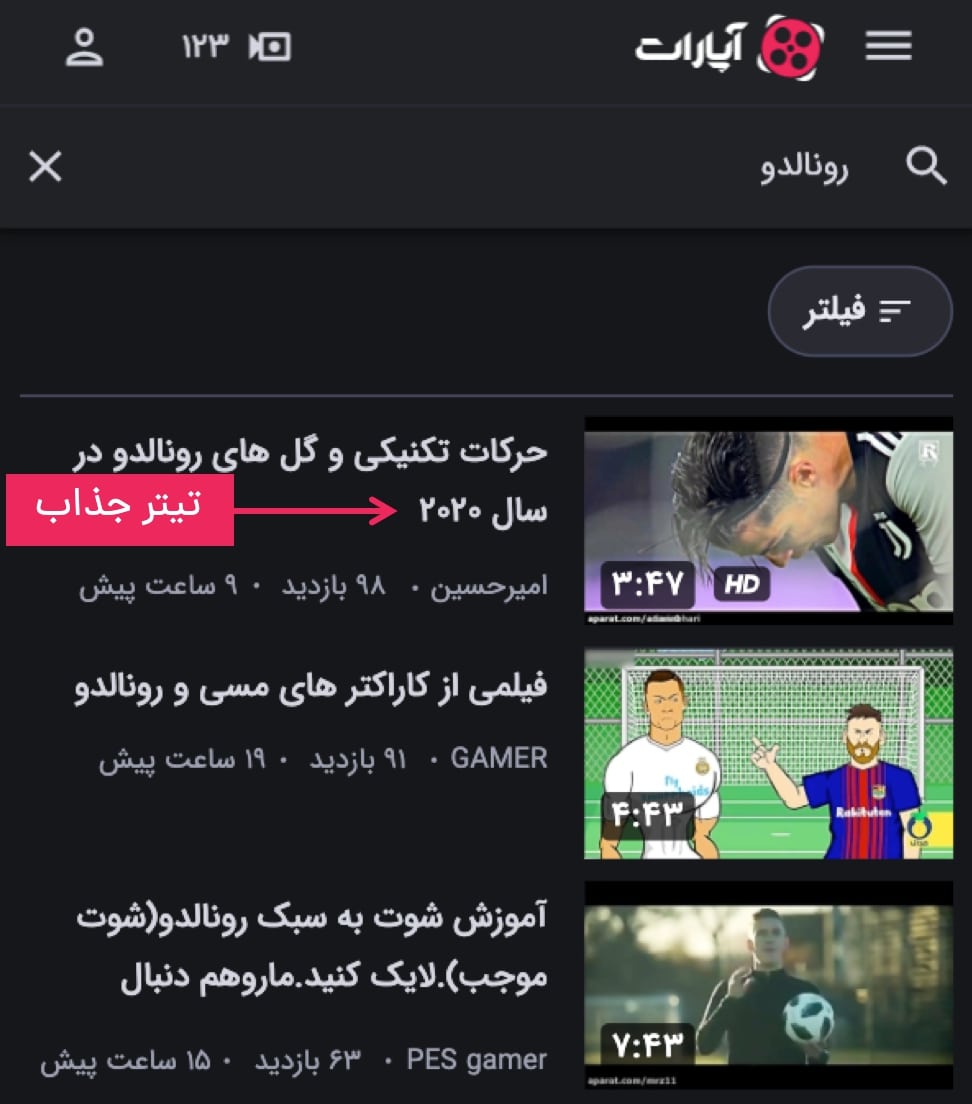
Task: Tap the search magnifier icon
Action: pyautogui.click(x=926, y=167)
